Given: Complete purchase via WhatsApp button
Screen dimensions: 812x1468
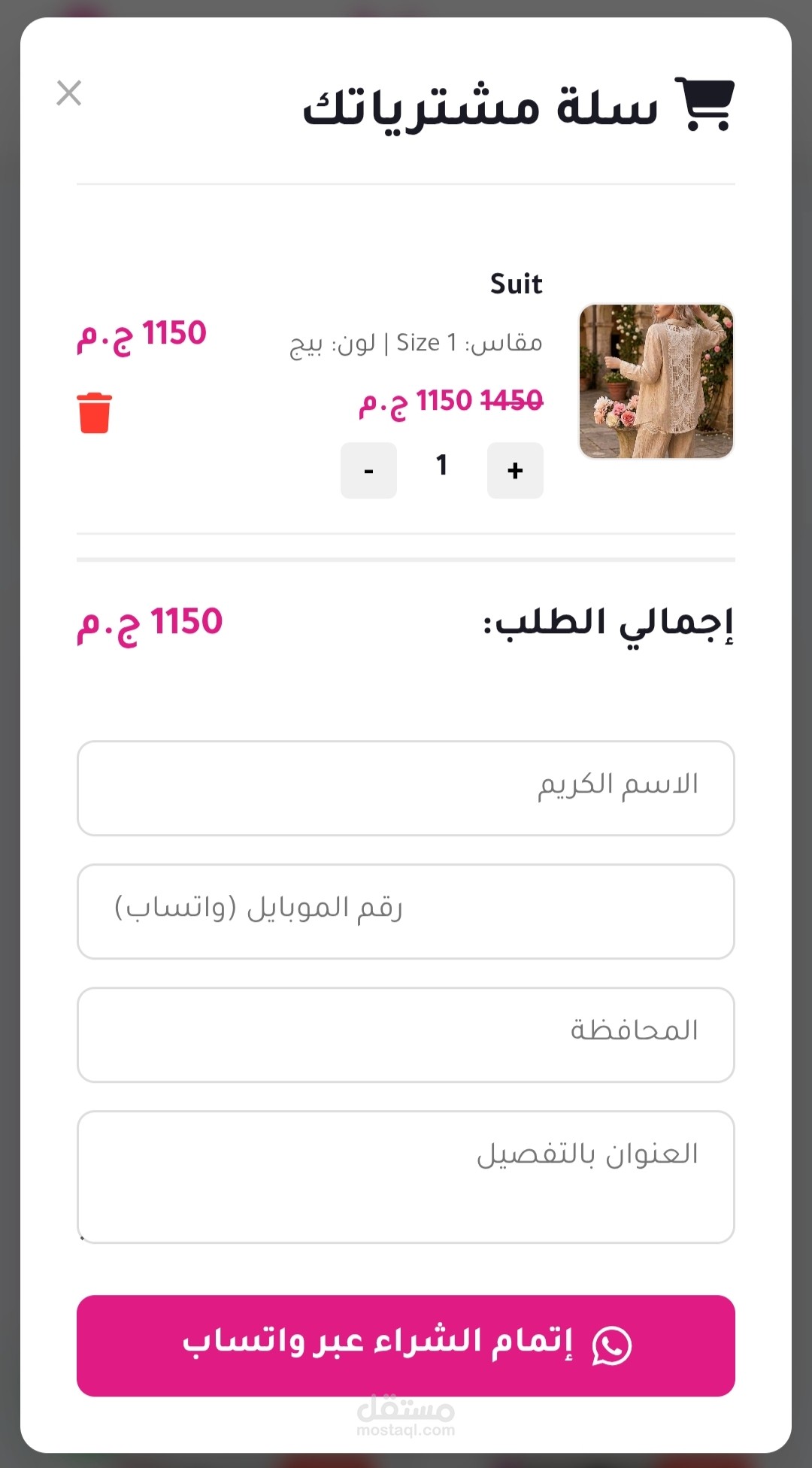Looking at the screenshot, I should [x=406, y=1345].
